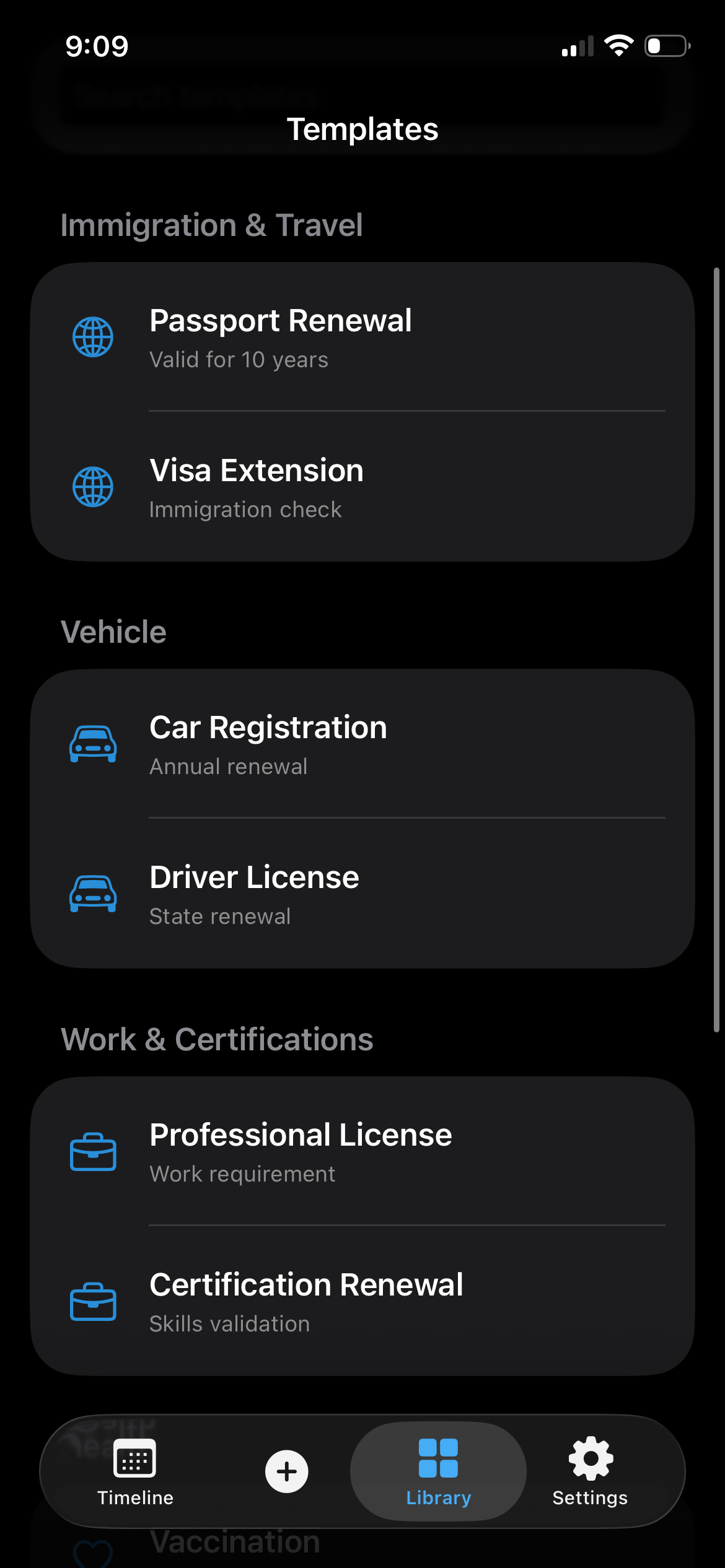Select the Professional License template
The height and width of the screenshot is (1568, 725).
pyautogui.click(x=362, y=1152)
